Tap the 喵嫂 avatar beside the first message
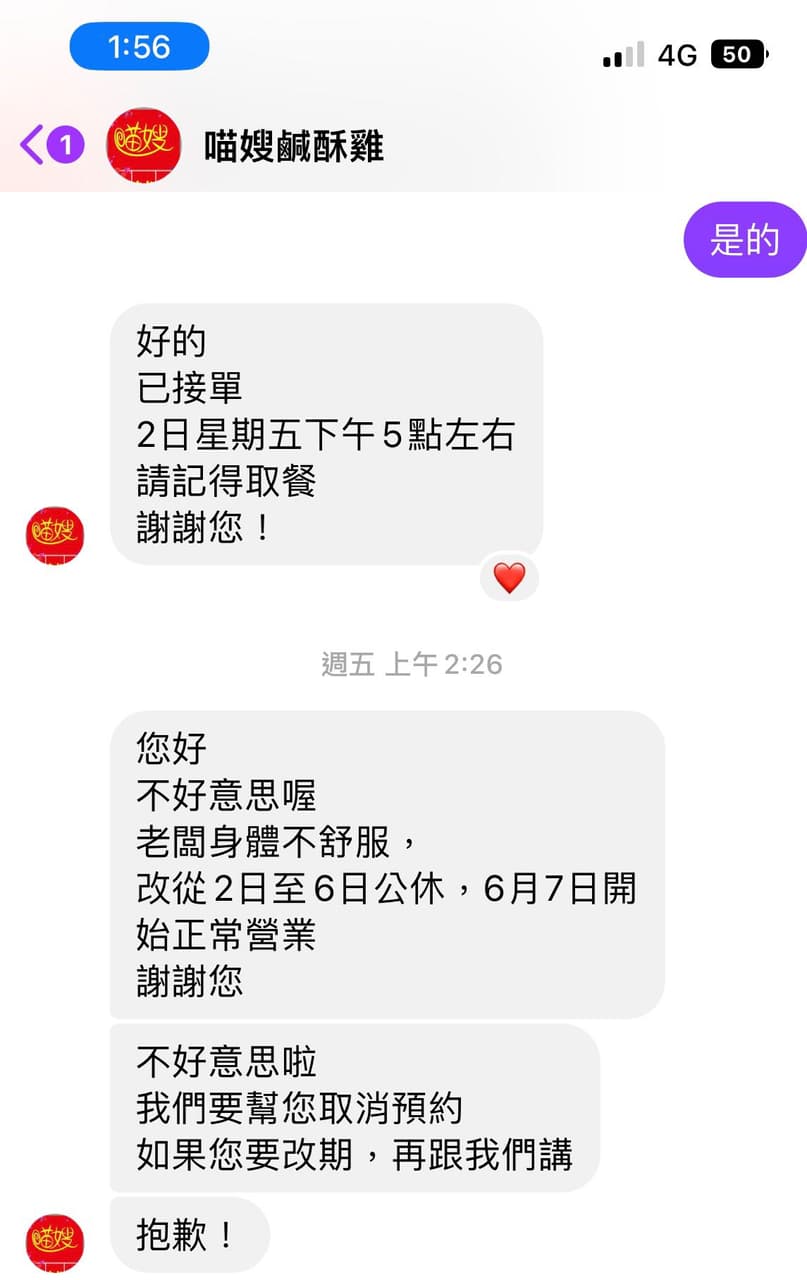 coord(55,535)
